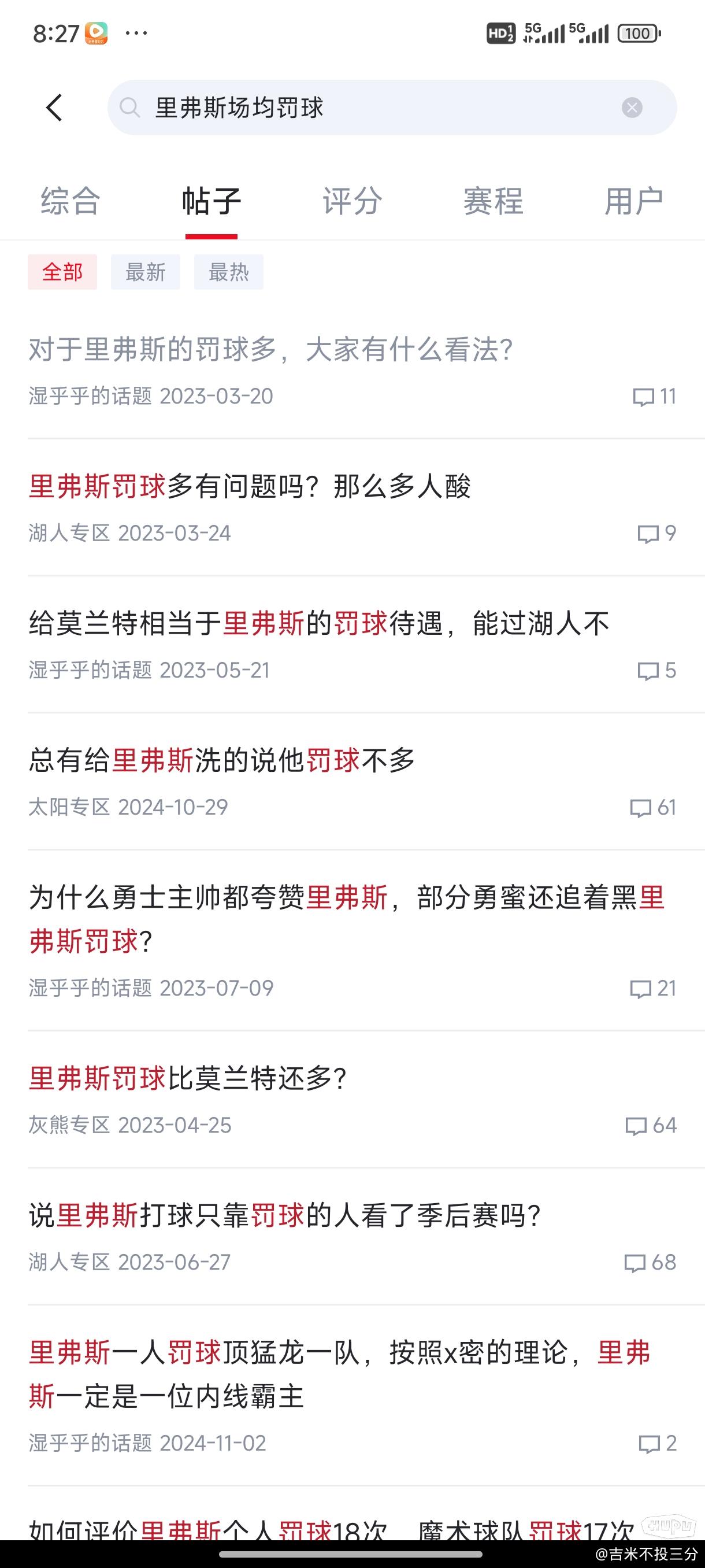
Task: Filter posts by 最热
Action: (229, 272)
